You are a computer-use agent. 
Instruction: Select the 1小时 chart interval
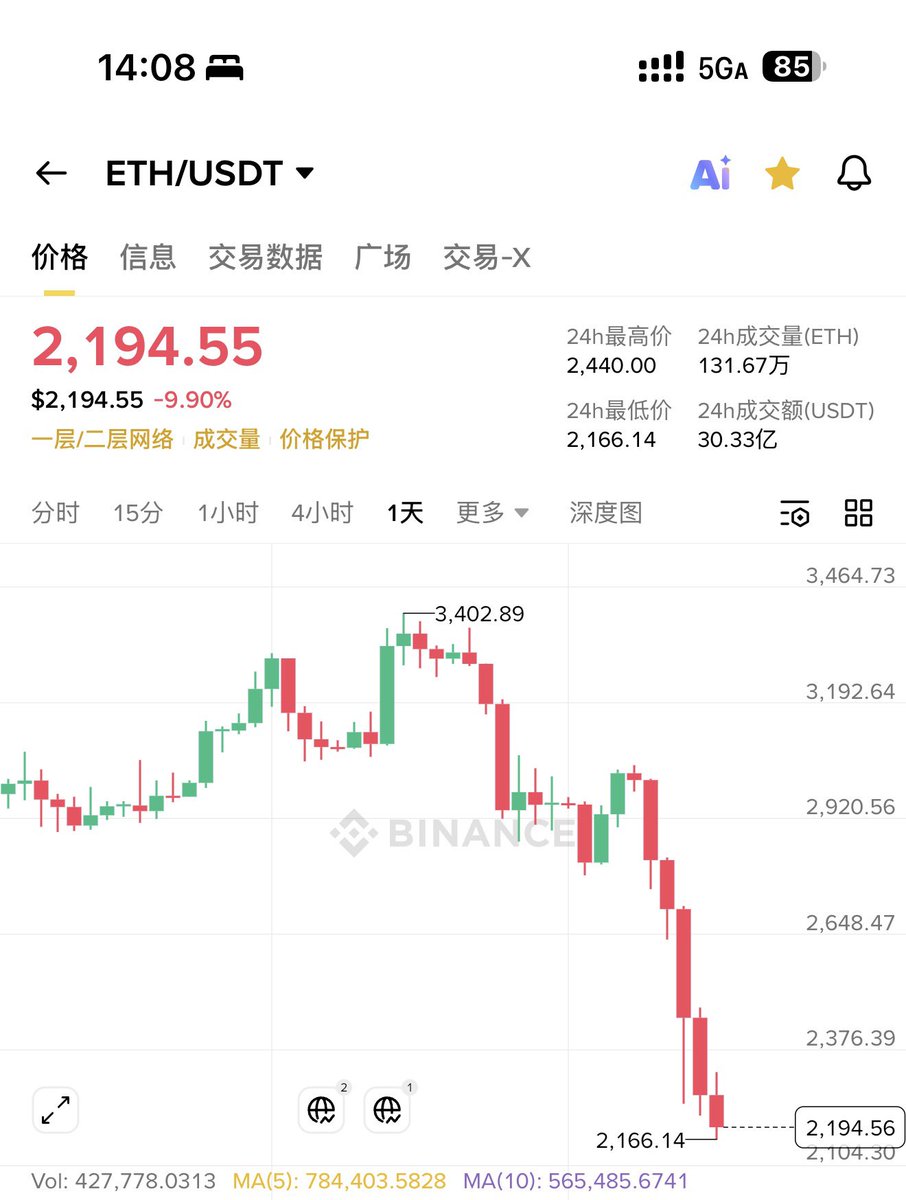228,513
